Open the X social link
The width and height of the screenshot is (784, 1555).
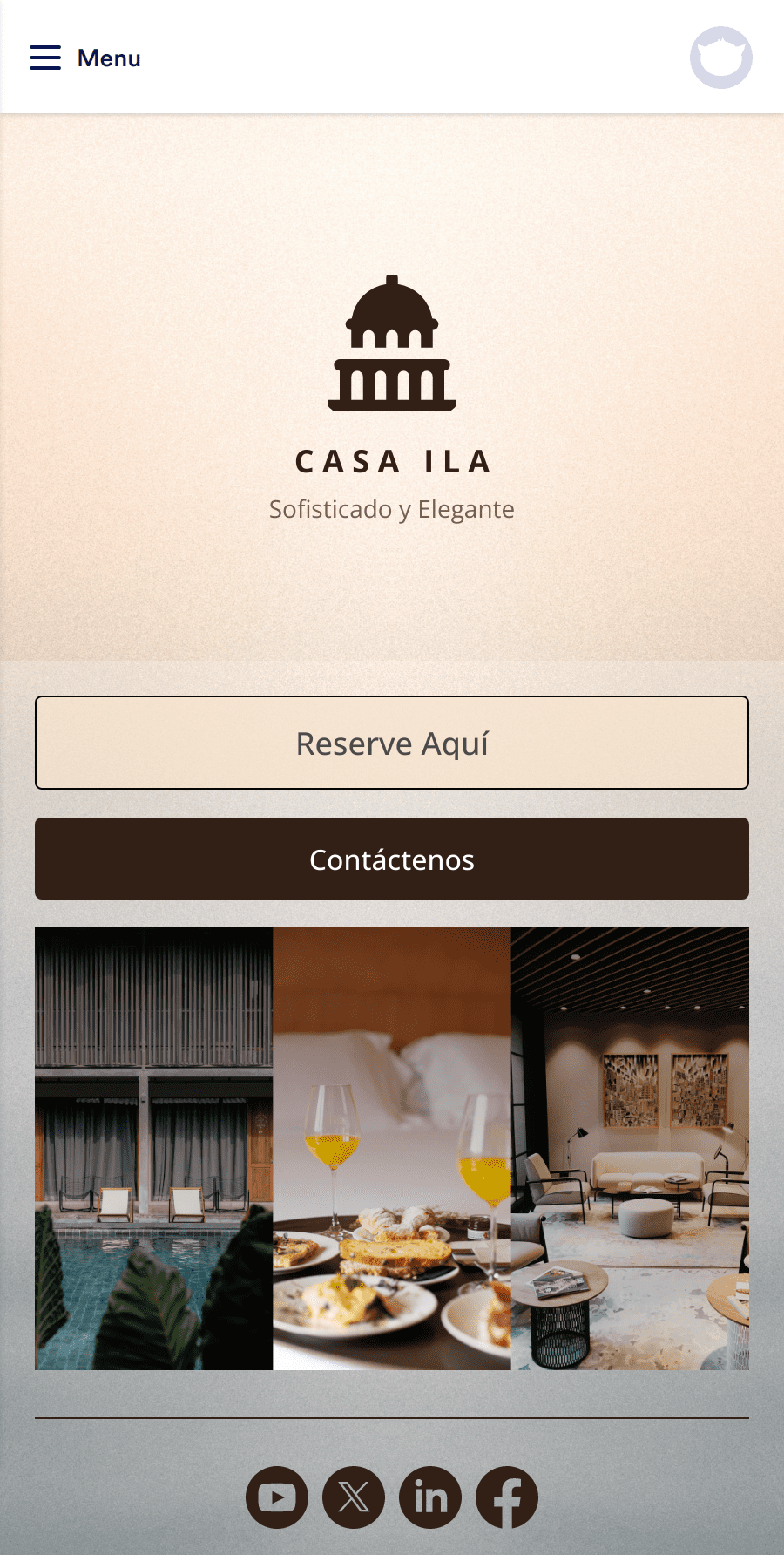point(354,1497)
